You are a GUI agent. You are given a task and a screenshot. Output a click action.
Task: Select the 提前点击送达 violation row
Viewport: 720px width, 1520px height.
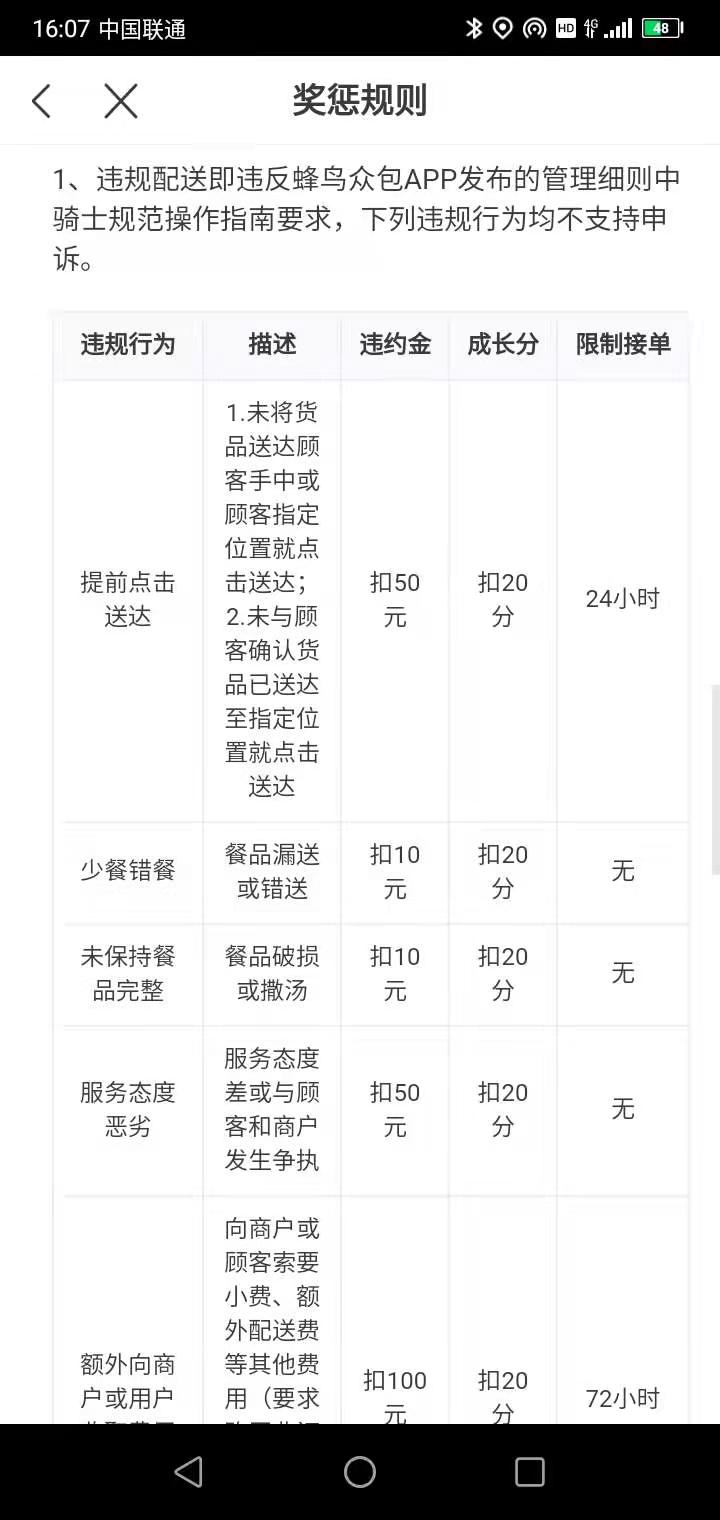129,598
